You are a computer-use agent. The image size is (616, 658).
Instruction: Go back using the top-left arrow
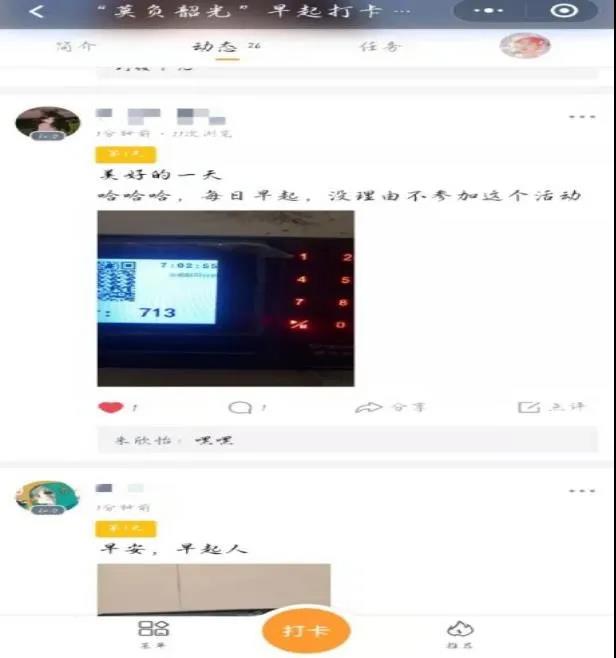37,12
